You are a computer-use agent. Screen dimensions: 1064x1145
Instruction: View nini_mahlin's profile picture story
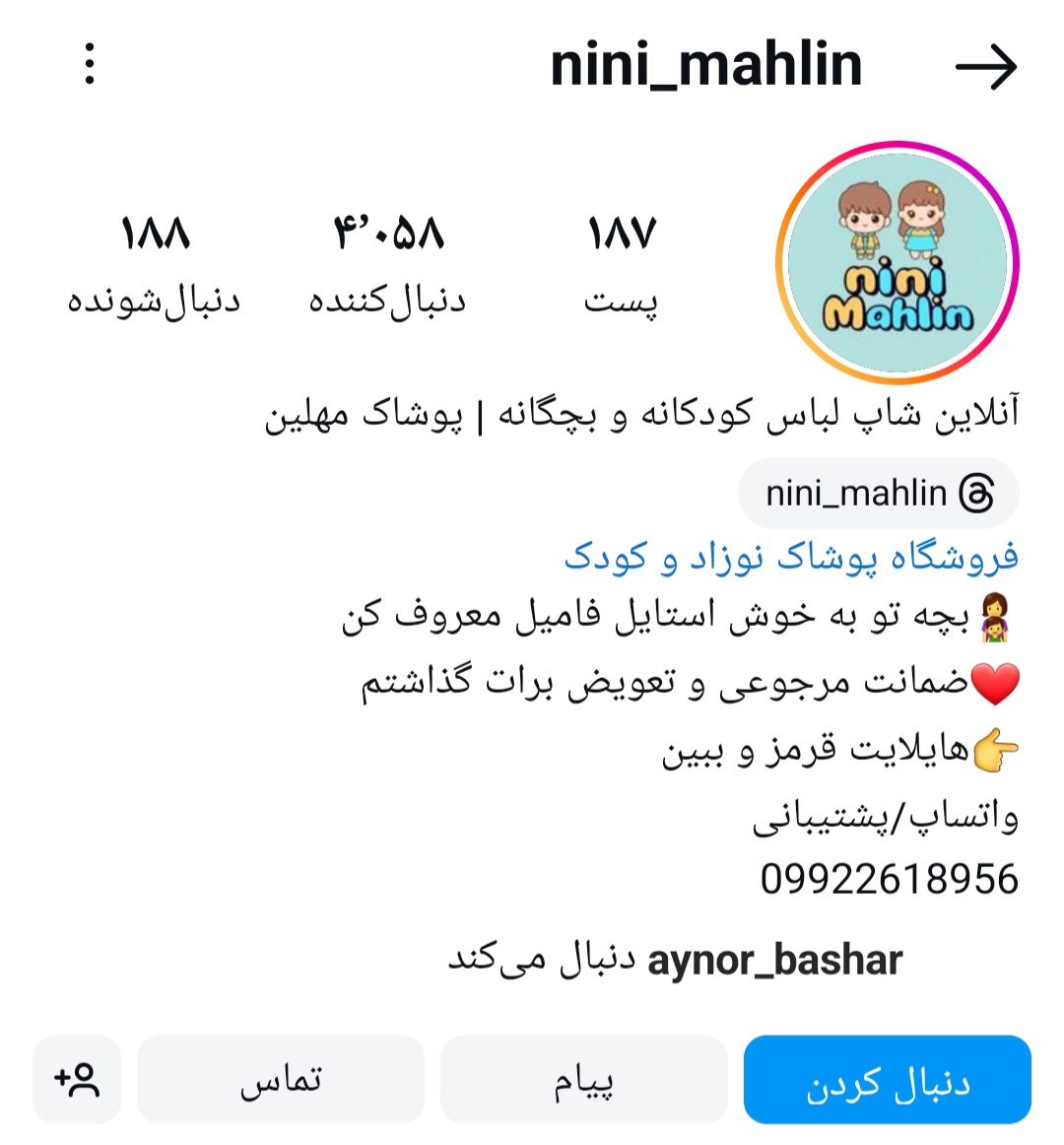897,263
